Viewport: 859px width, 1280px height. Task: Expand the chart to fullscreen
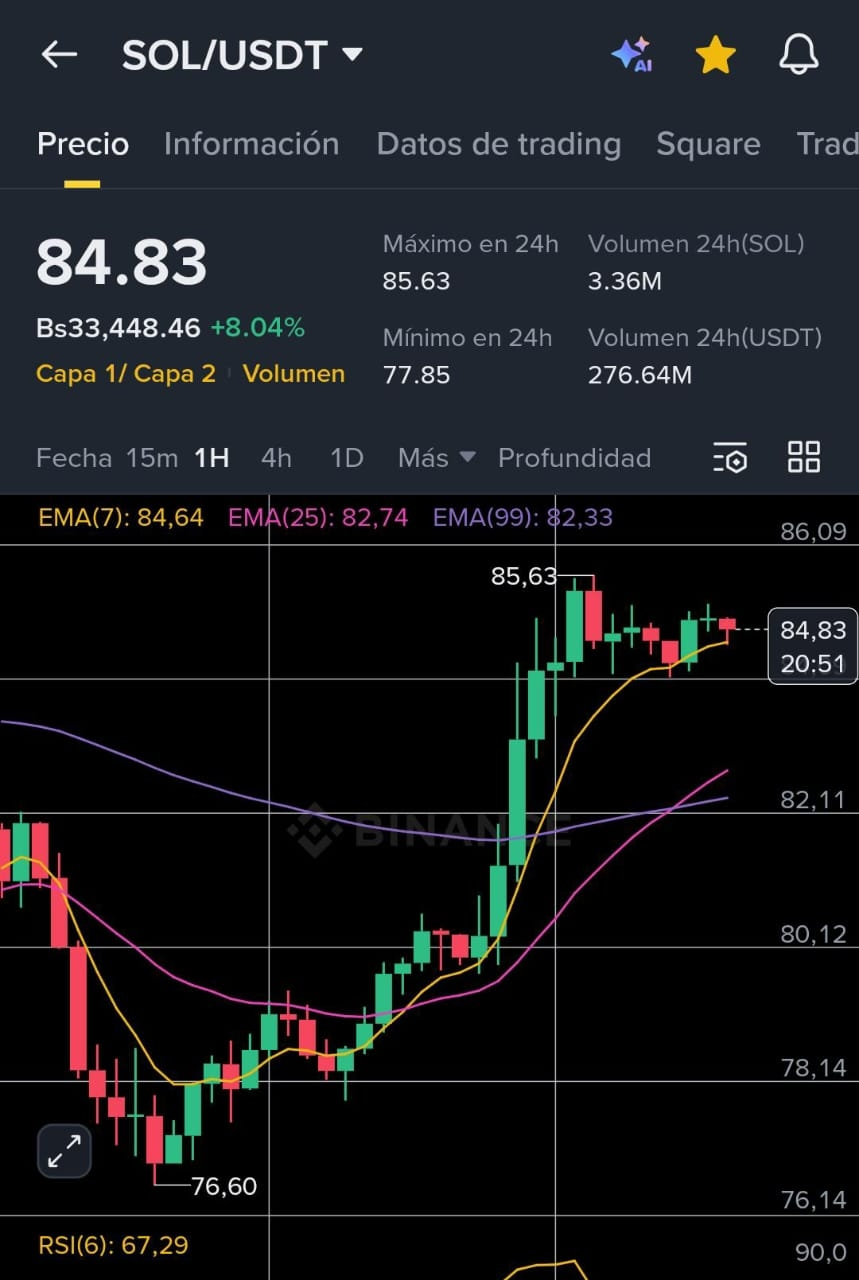coord(65,1151)
